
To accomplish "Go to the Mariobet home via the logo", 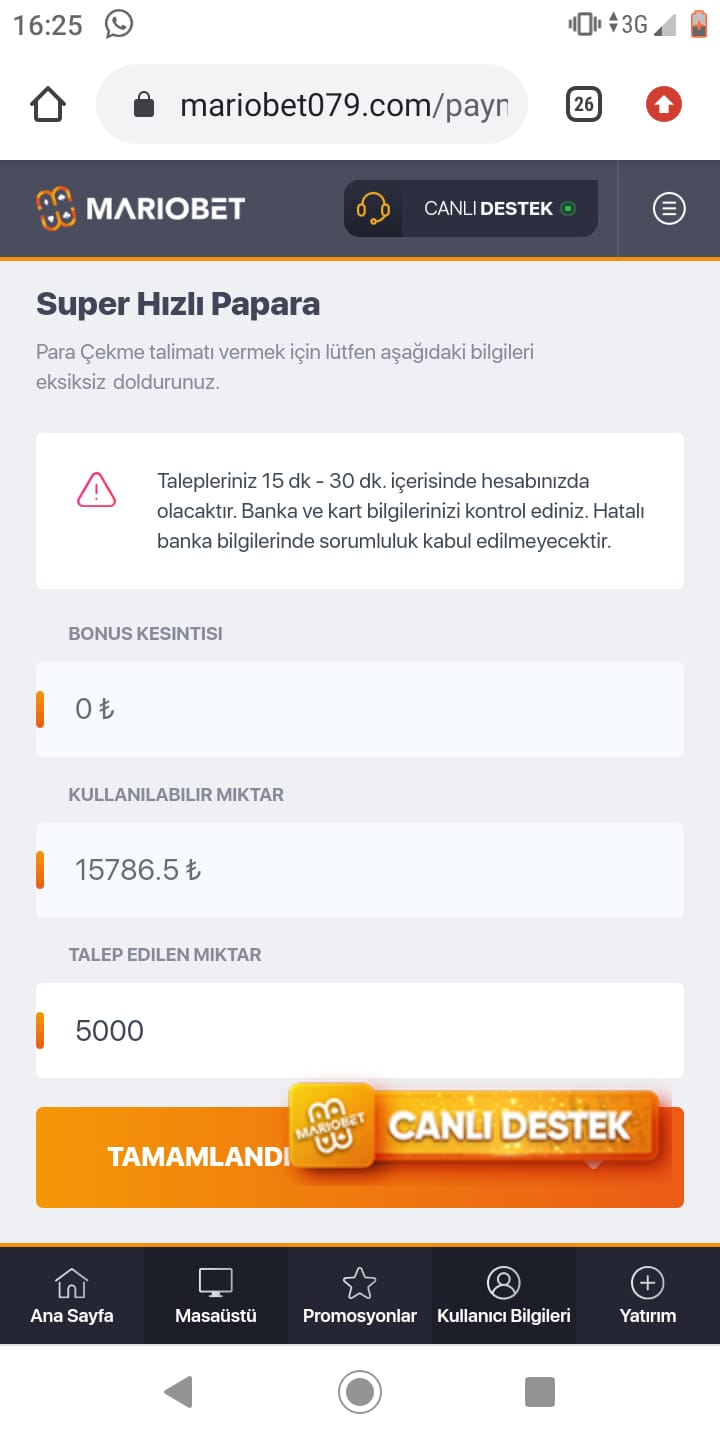I will (140, 208).
